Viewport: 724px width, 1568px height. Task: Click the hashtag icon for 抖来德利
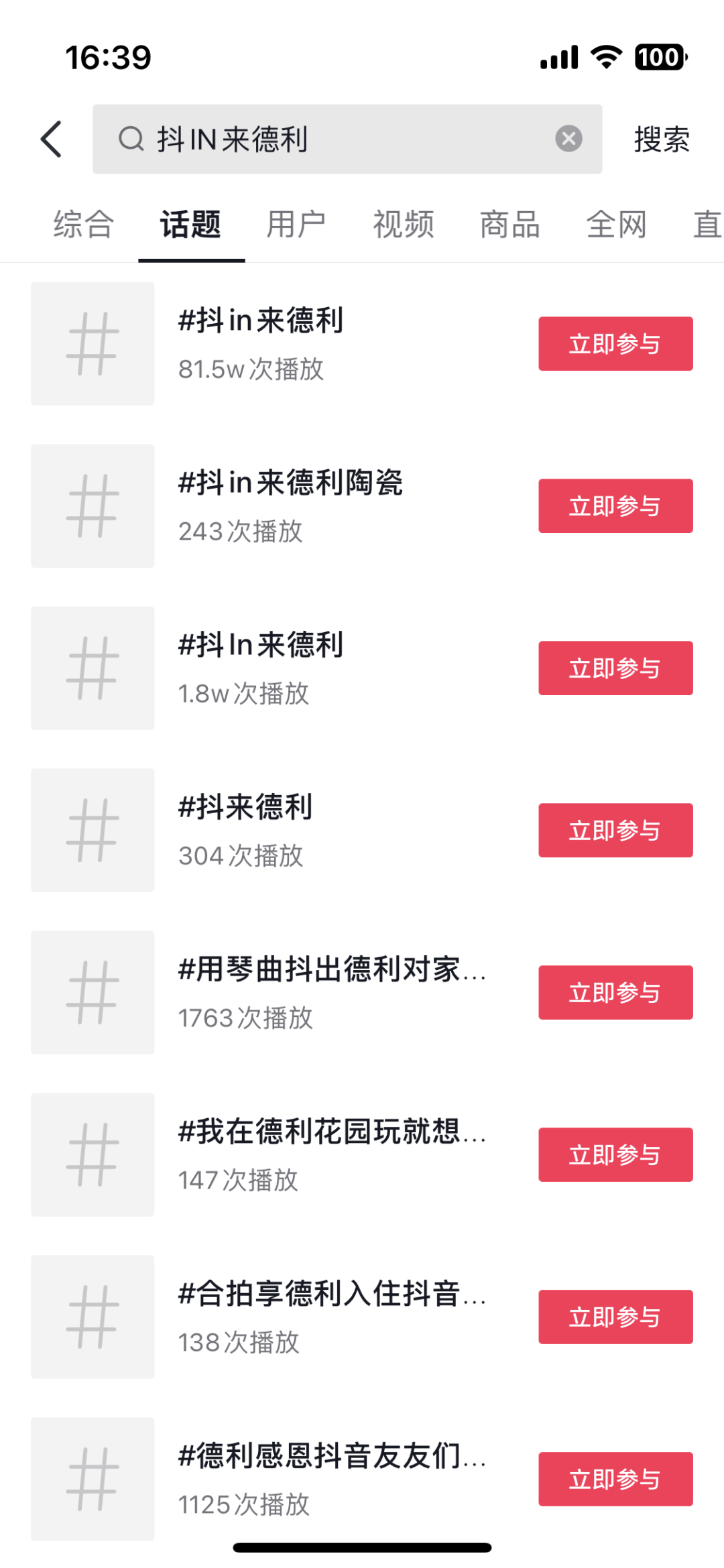92,830
